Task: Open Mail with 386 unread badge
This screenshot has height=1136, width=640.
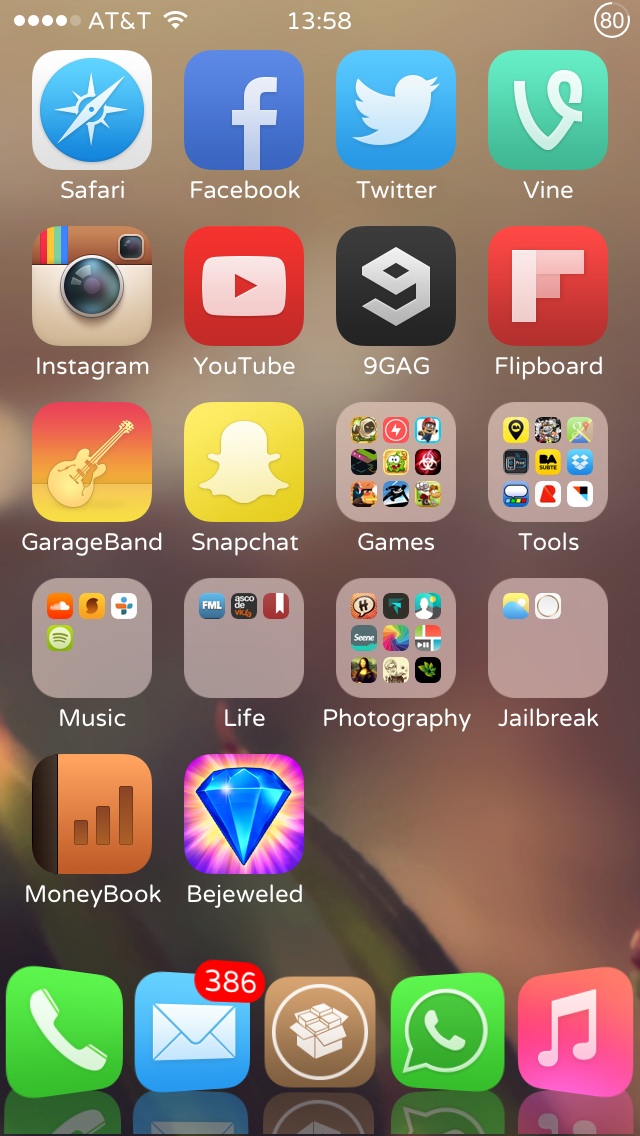Action: (194, 1030)
